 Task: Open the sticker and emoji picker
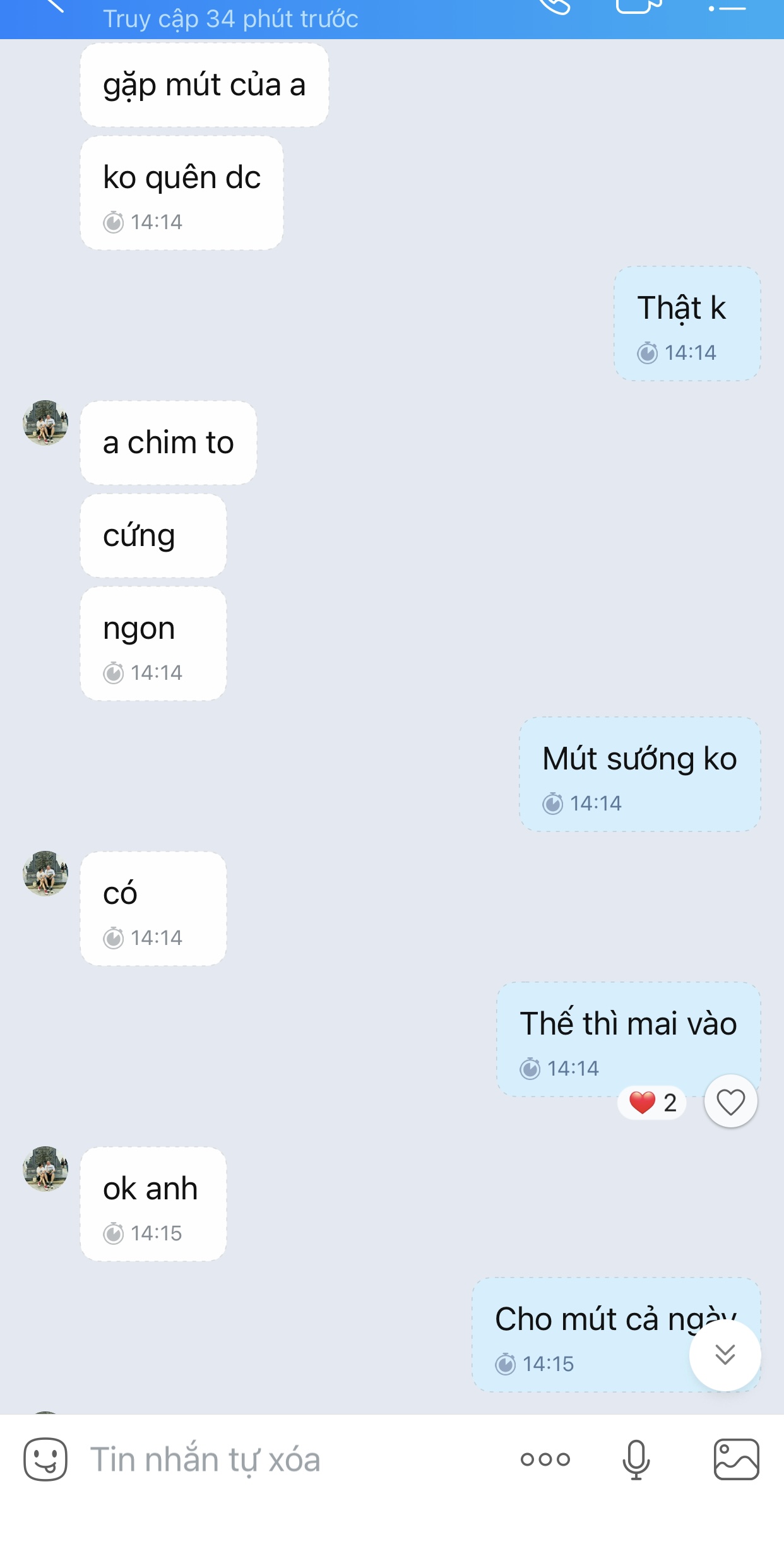coord(45,1459)
